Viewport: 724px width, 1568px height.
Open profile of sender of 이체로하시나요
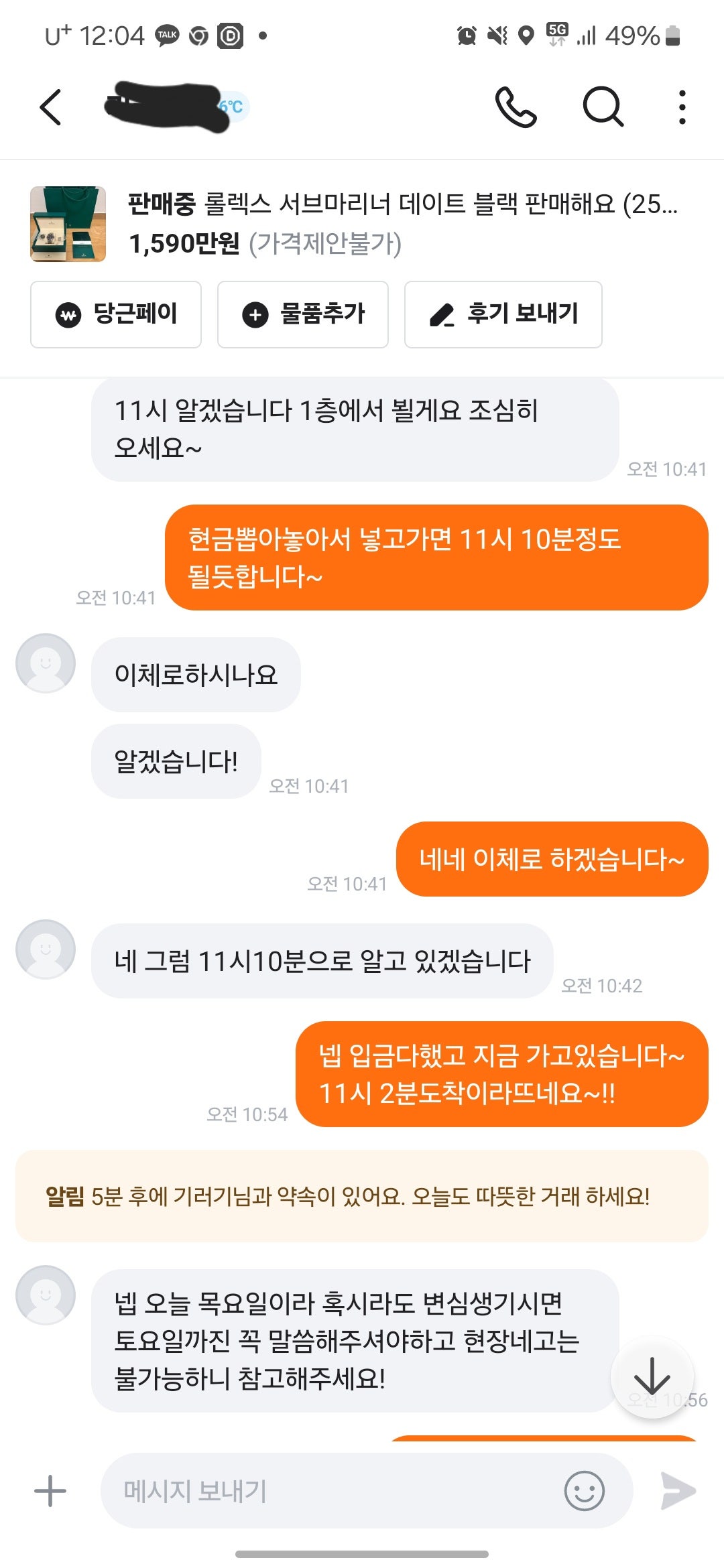point(46,663)
